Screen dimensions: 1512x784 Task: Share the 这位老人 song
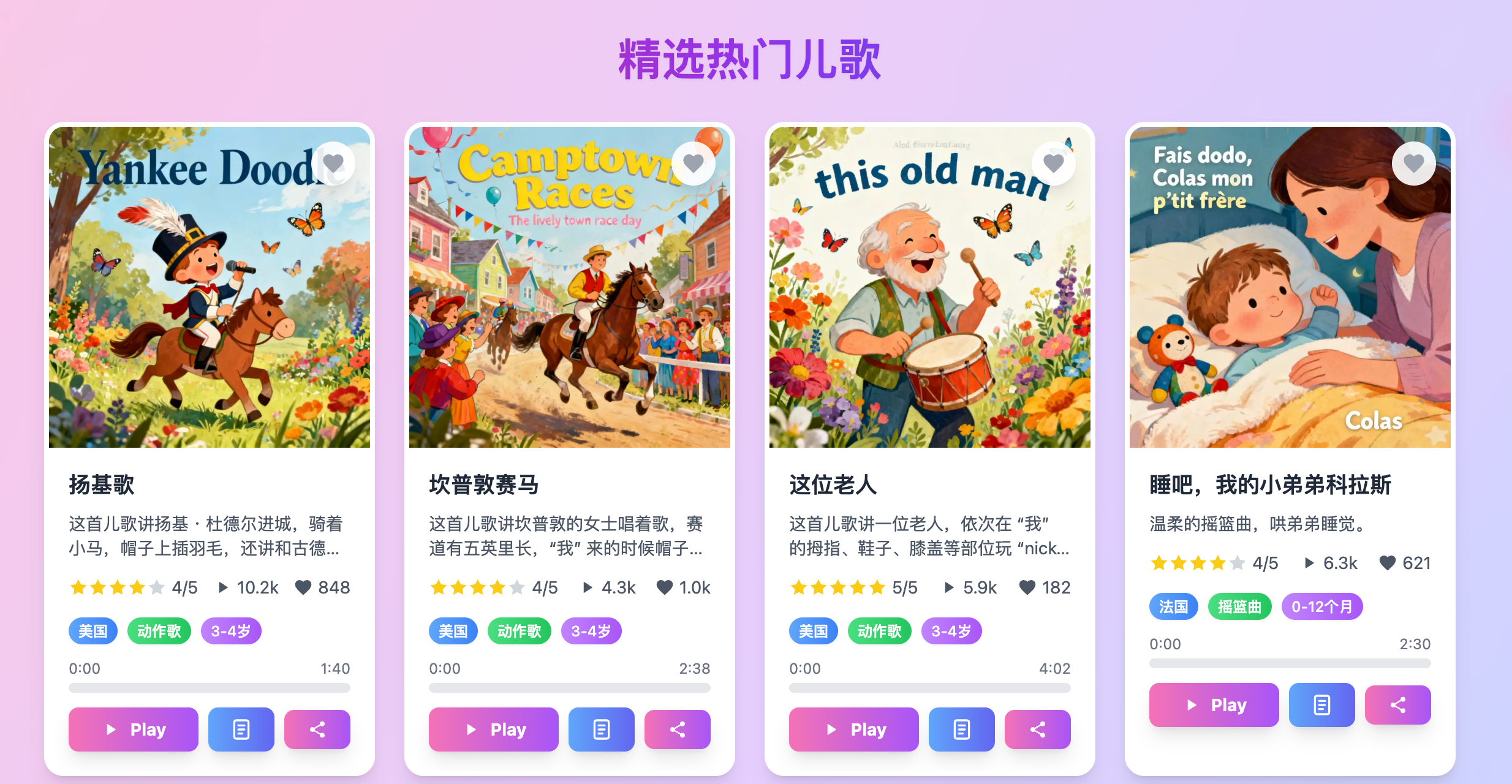pyautogui.click(x=1038, y=729)
